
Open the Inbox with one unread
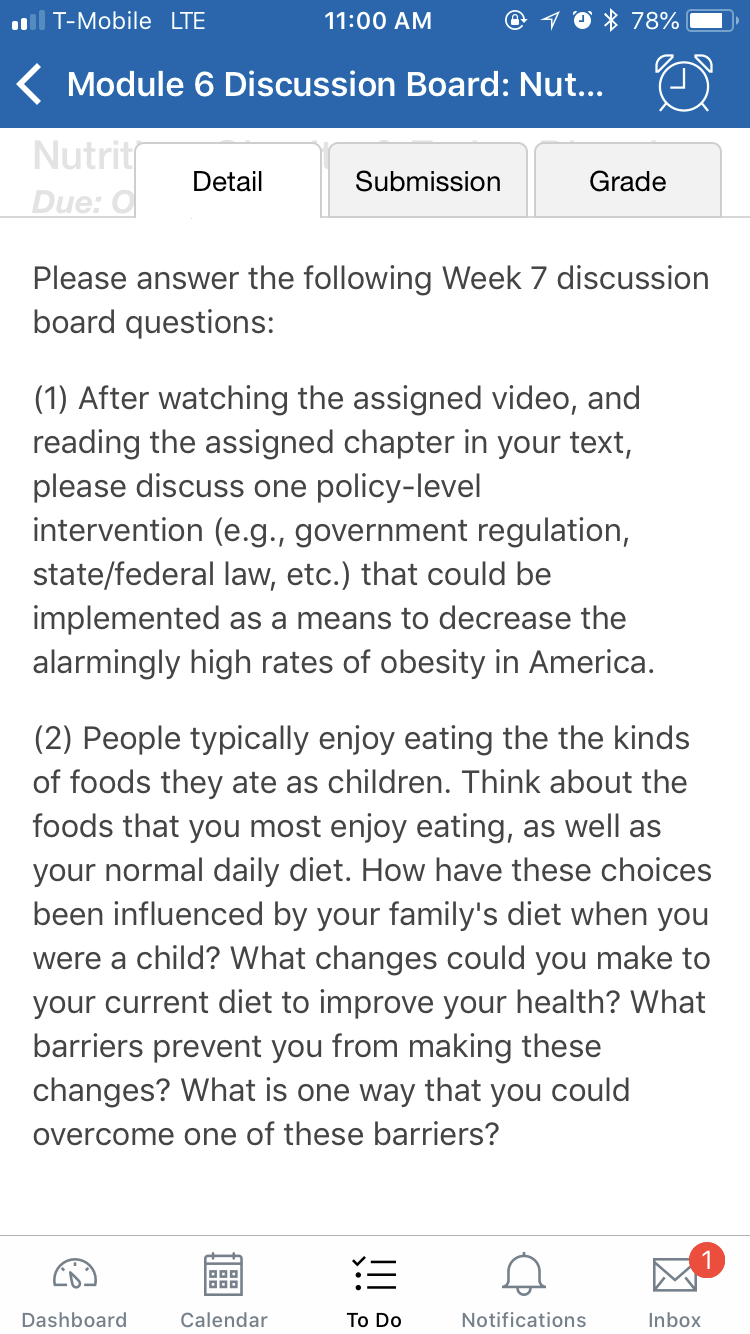coord(675,1291)
